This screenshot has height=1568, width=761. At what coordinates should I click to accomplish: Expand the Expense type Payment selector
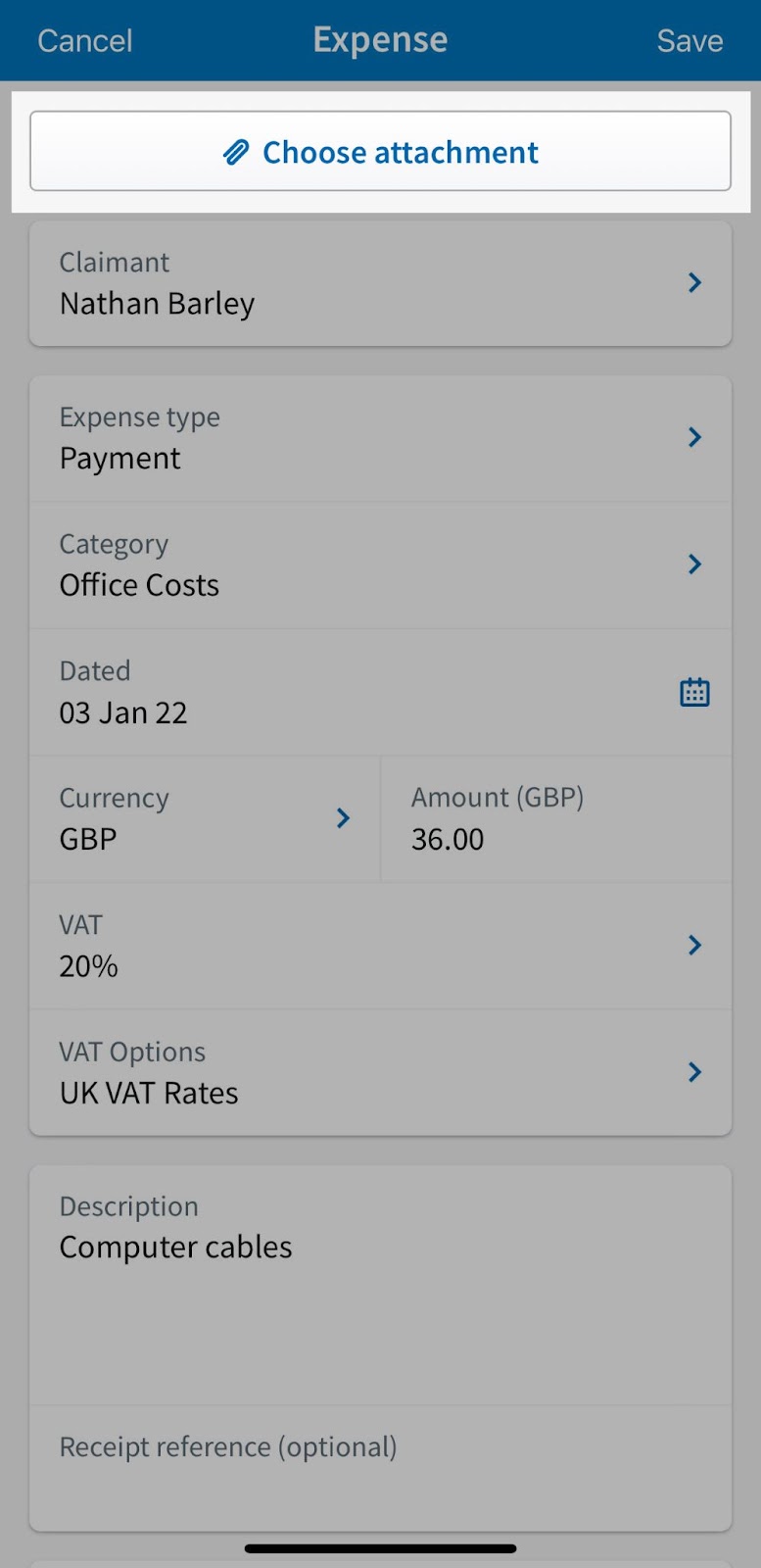pos(380,437)
